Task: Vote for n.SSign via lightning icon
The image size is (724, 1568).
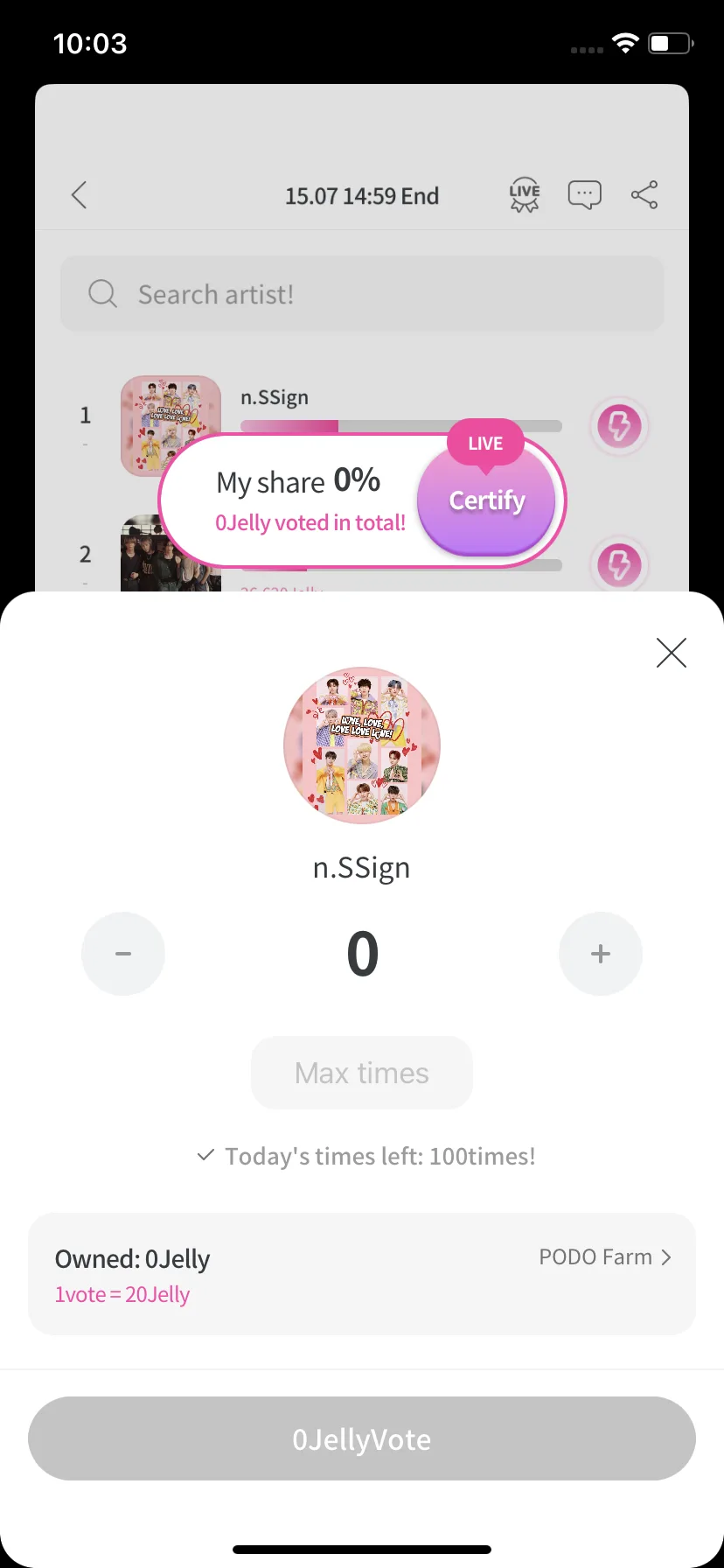Action: pyautogui.click(x=619, y=427)
